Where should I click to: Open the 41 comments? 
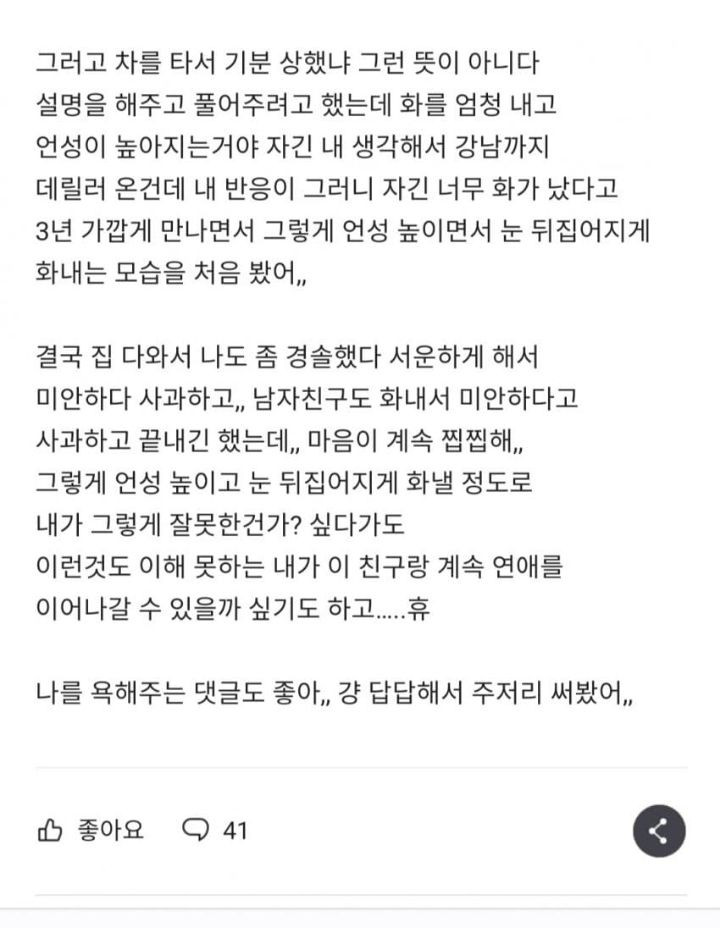215,830
